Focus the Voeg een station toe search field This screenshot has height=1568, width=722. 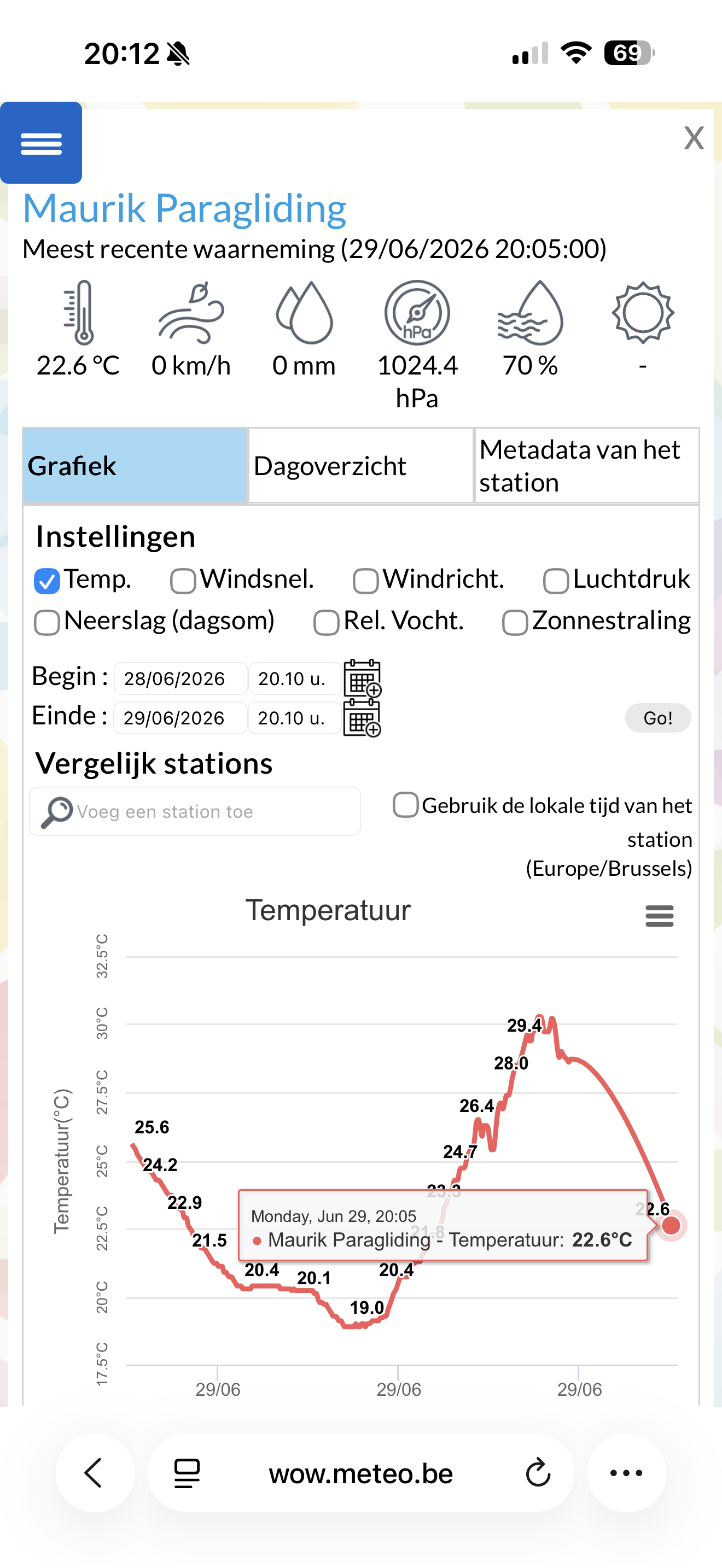pos(195,811)
